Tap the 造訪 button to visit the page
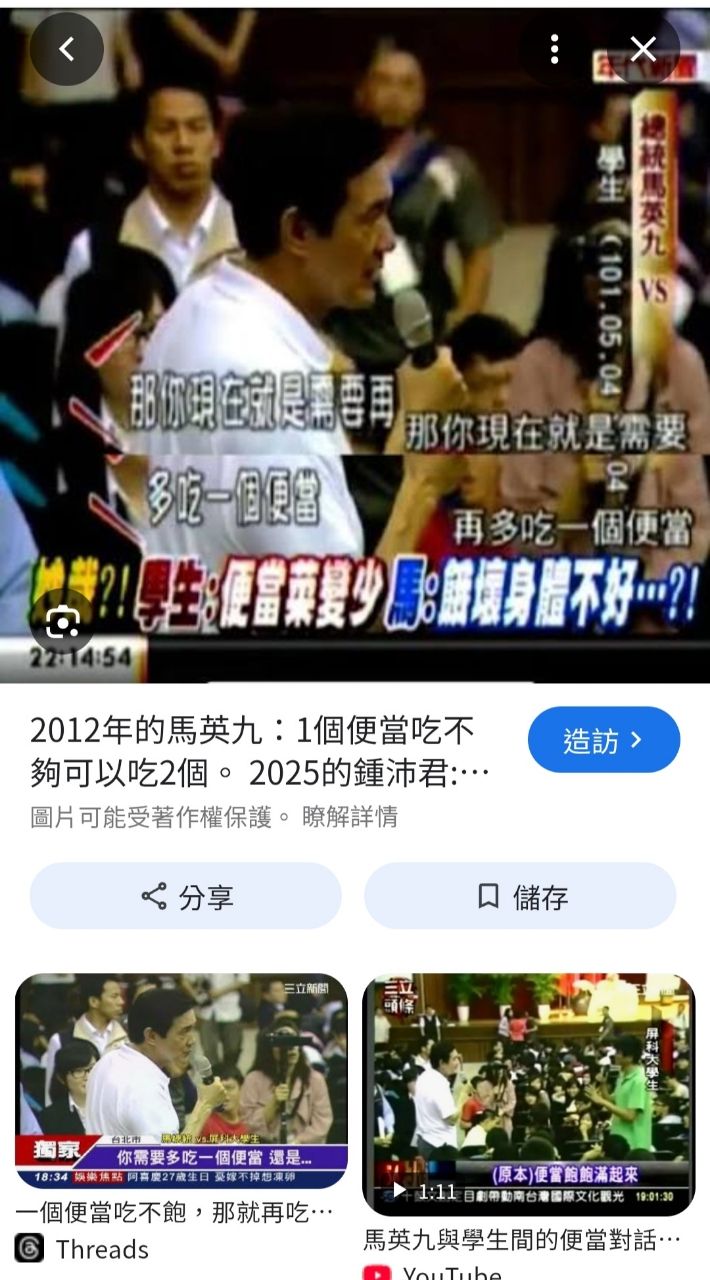 pyautogui.click(x=603, y=740)
